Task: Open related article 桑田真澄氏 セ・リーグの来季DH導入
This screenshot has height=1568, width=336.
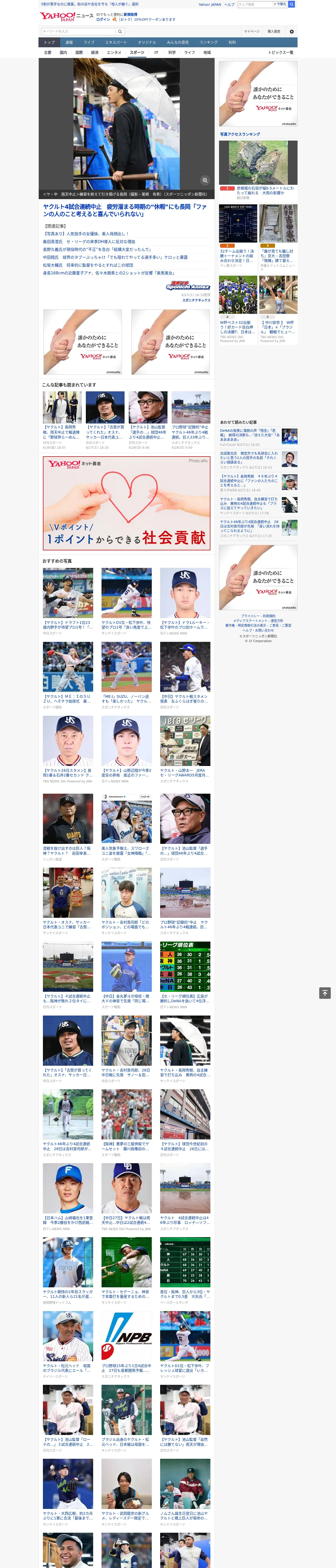Action: tap(89, 242)
